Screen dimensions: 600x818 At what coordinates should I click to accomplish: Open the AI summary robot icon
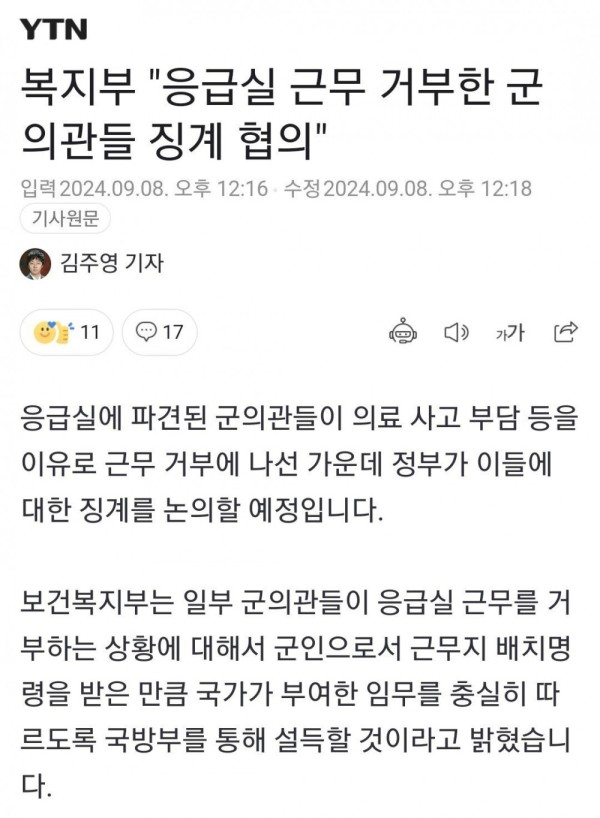[403, 332]
